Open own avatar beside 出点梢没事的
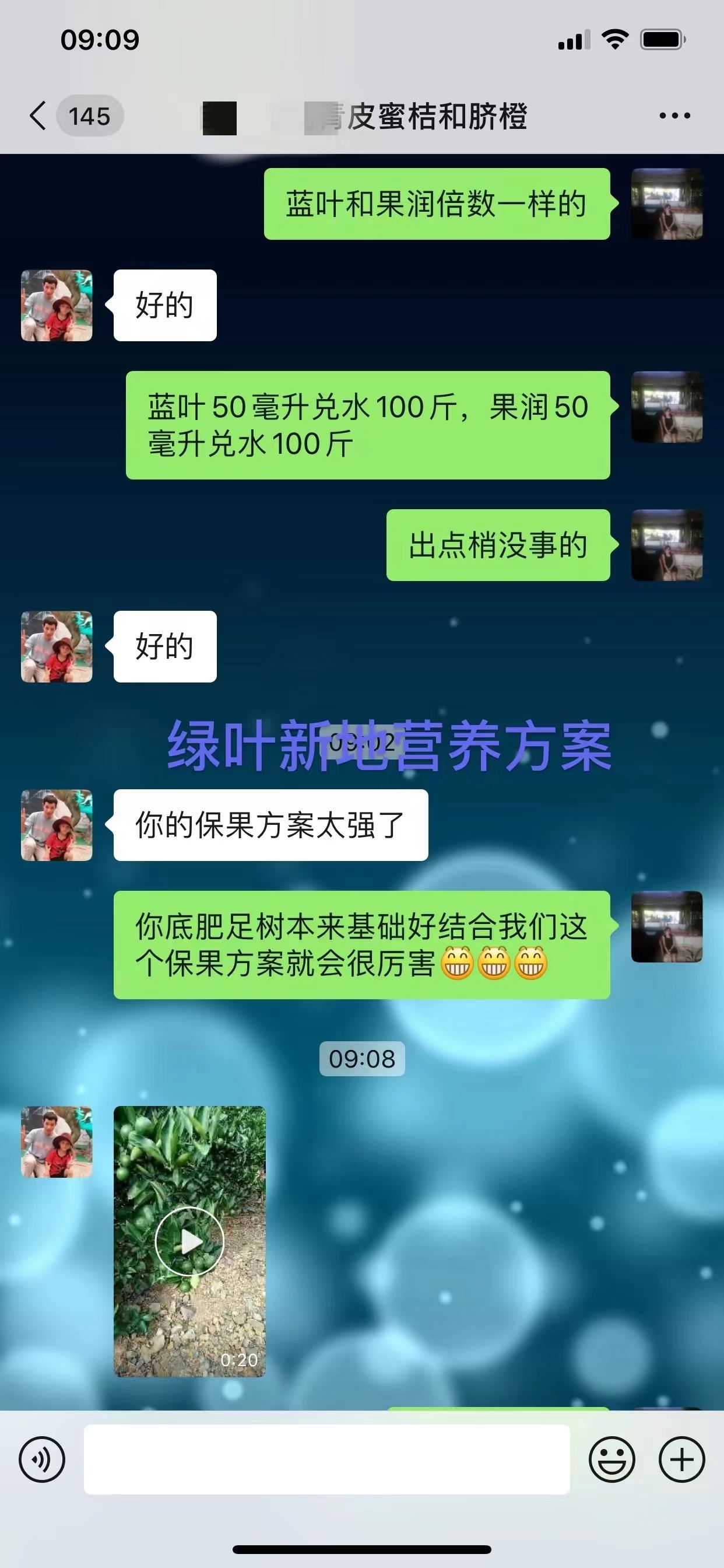 667,545
